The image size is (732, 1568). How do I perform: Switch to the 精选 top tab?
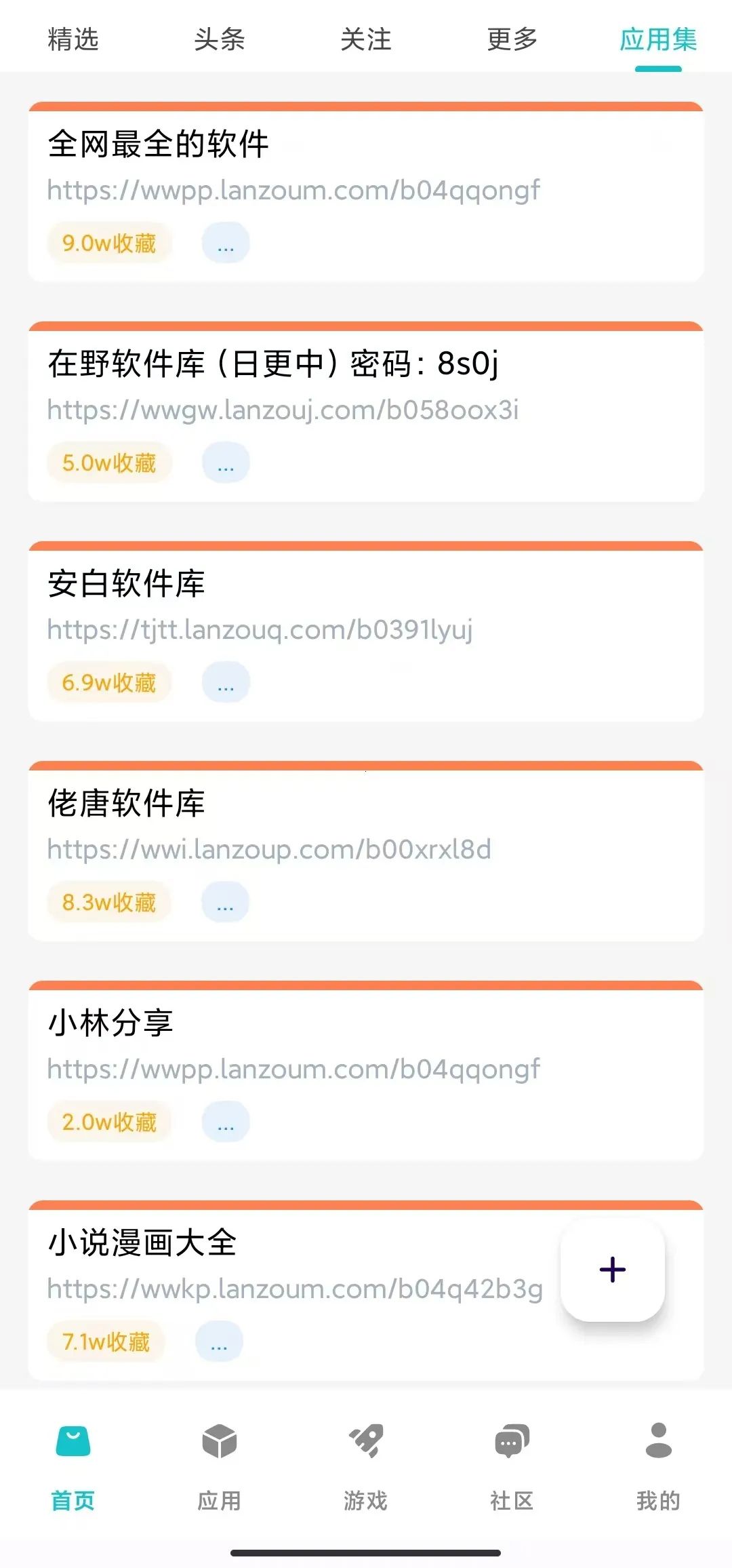[x=73, y=39]
